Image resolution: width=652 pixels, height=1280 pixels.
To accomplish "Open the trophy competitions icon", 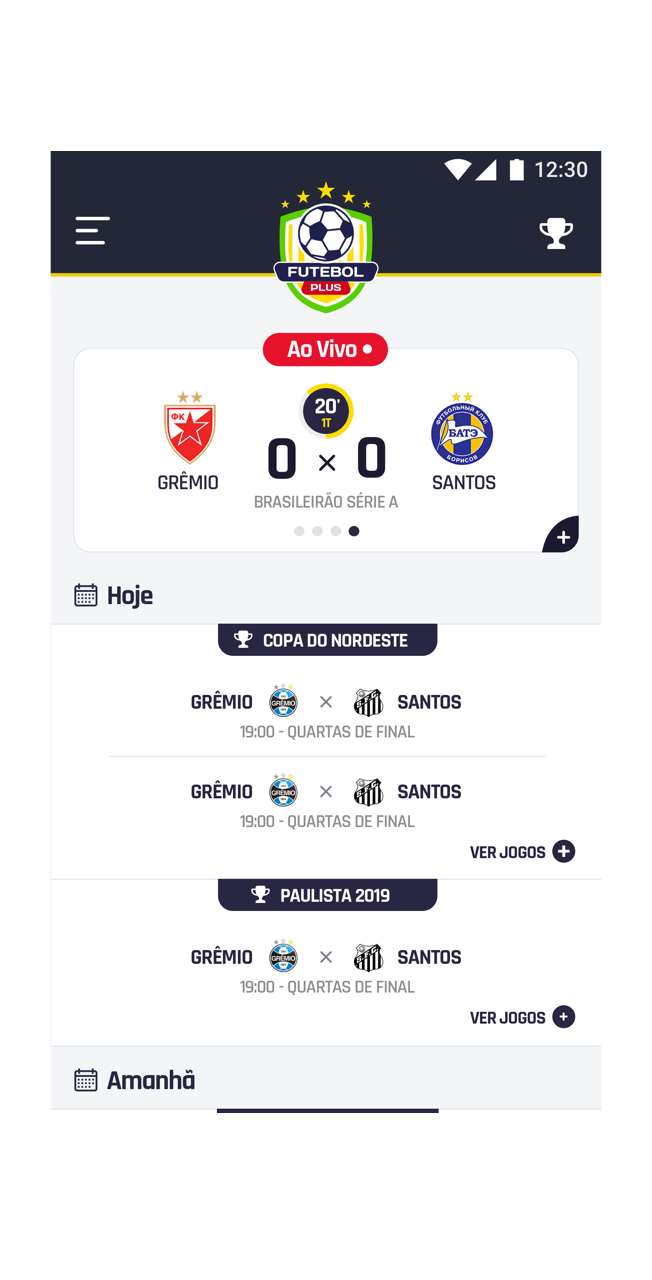I will (x=556, y=233).
